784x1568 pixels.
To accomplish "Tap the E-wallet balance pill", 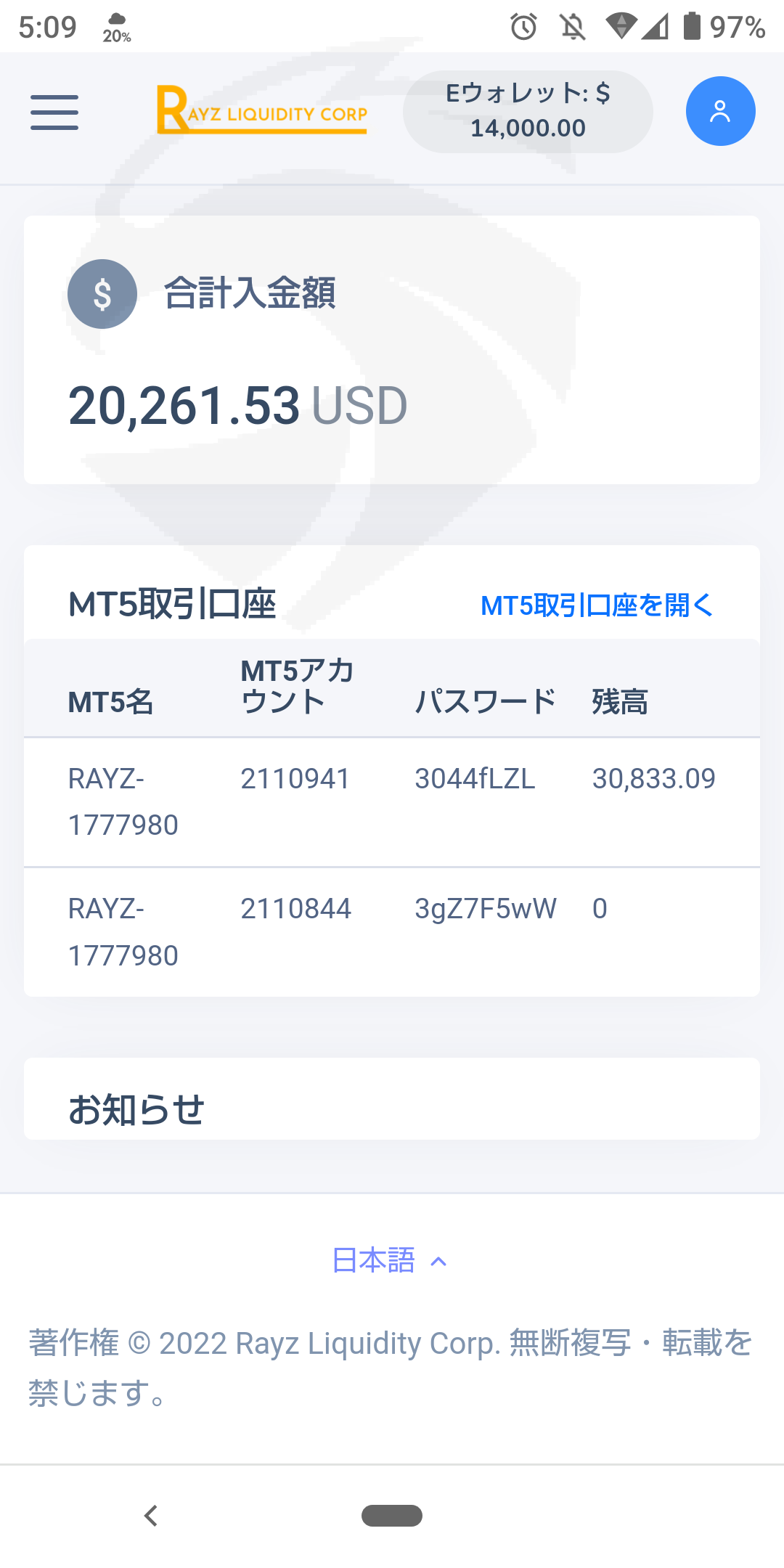I will point(528,111).
